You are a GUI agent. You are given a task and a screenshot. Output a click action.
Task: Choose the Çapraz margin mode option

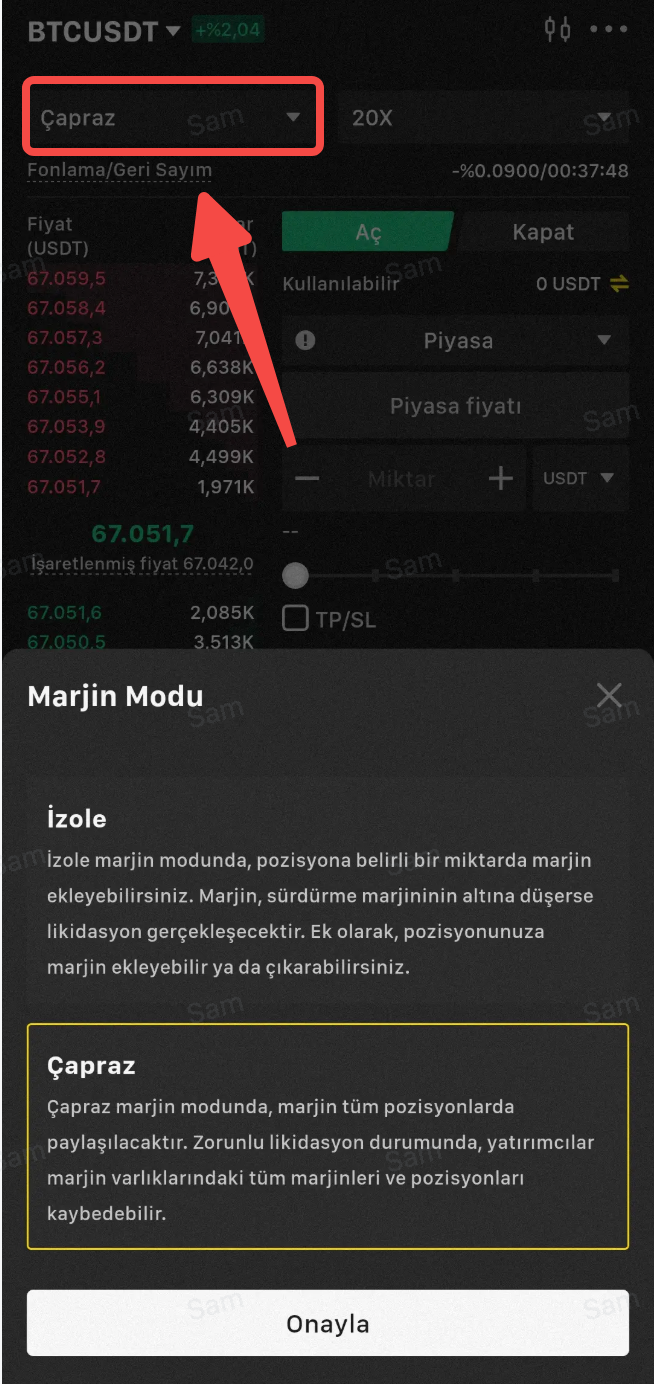pyautogui.click(x=327, y=1137)
